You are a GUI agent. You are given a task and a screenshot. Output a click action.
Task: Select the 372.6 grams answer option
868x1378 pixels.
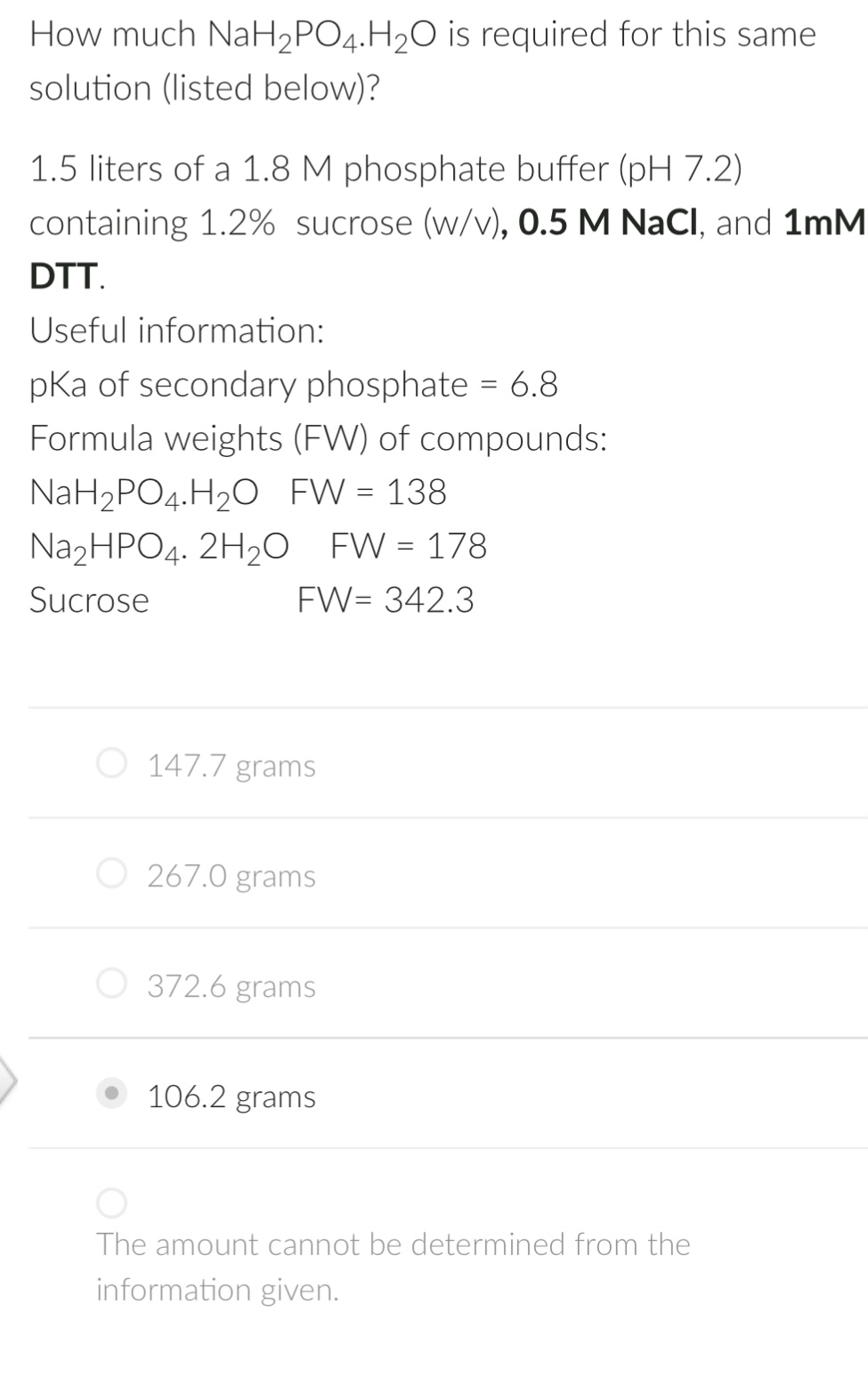[112, 983]
